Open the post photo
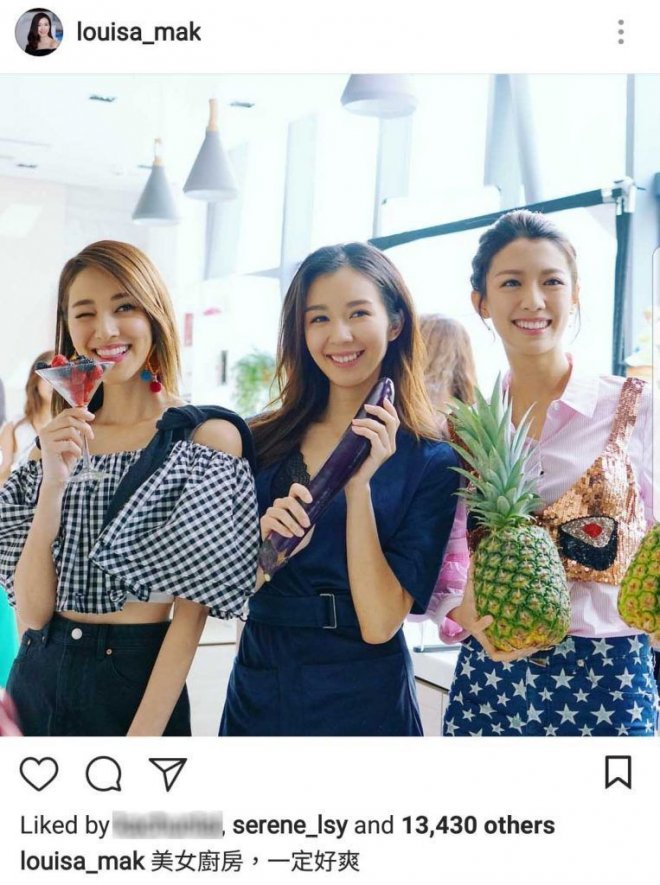The image size is (660, 885). coord(330,405)
